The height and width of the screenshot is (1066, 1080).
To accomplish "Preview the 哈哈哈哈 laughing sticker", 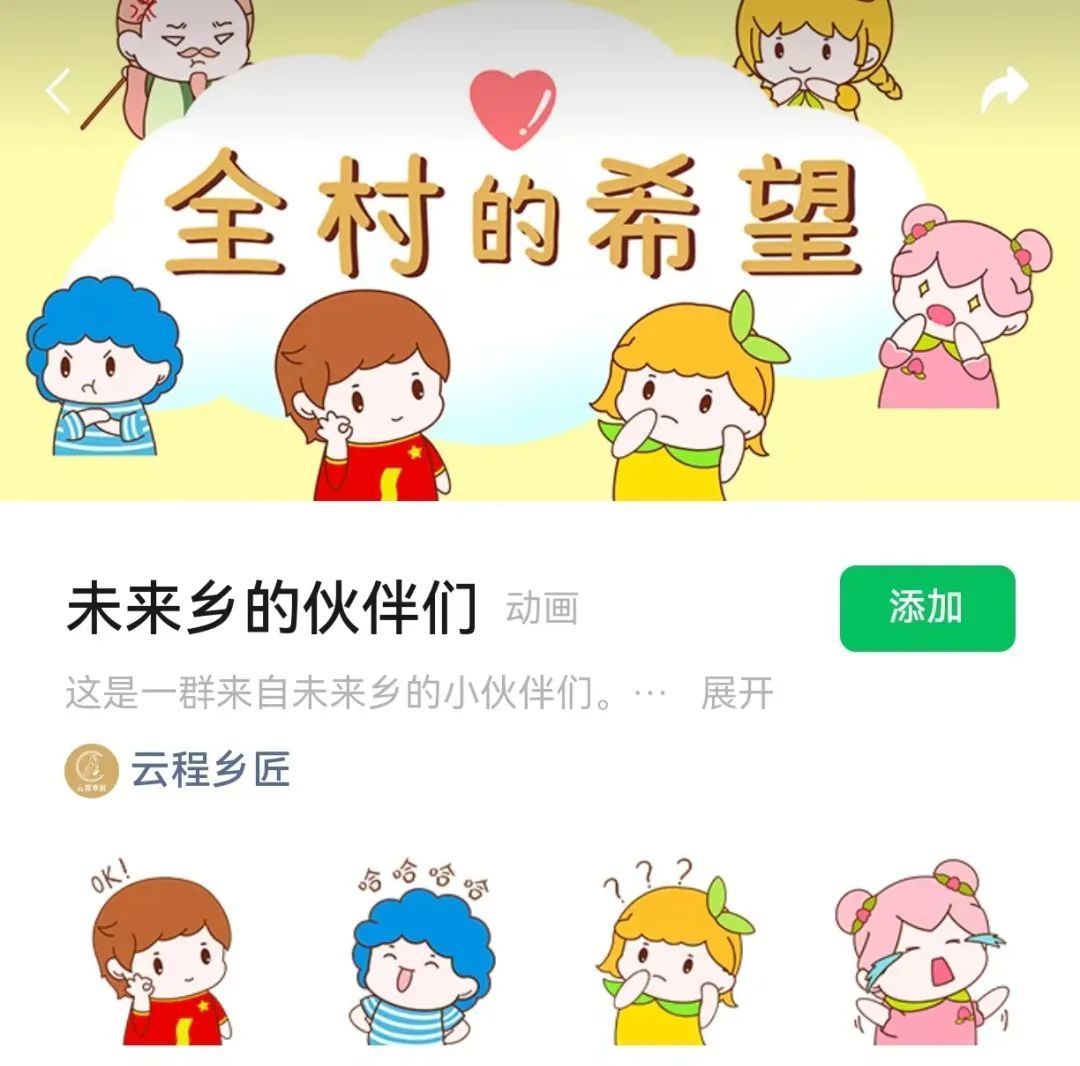I will [x=422, y=955].
